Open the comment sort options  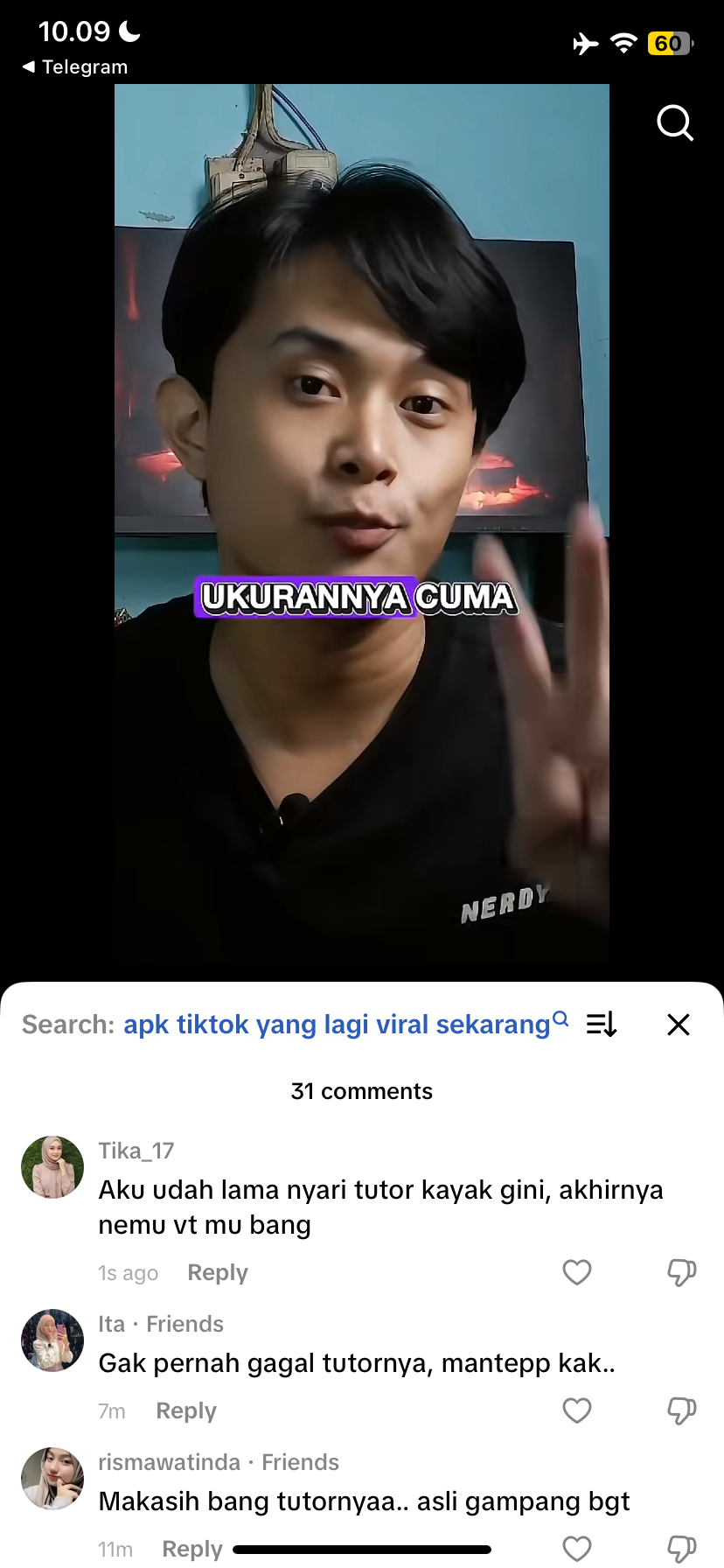pyautogui.click(x=602, y=1024)
